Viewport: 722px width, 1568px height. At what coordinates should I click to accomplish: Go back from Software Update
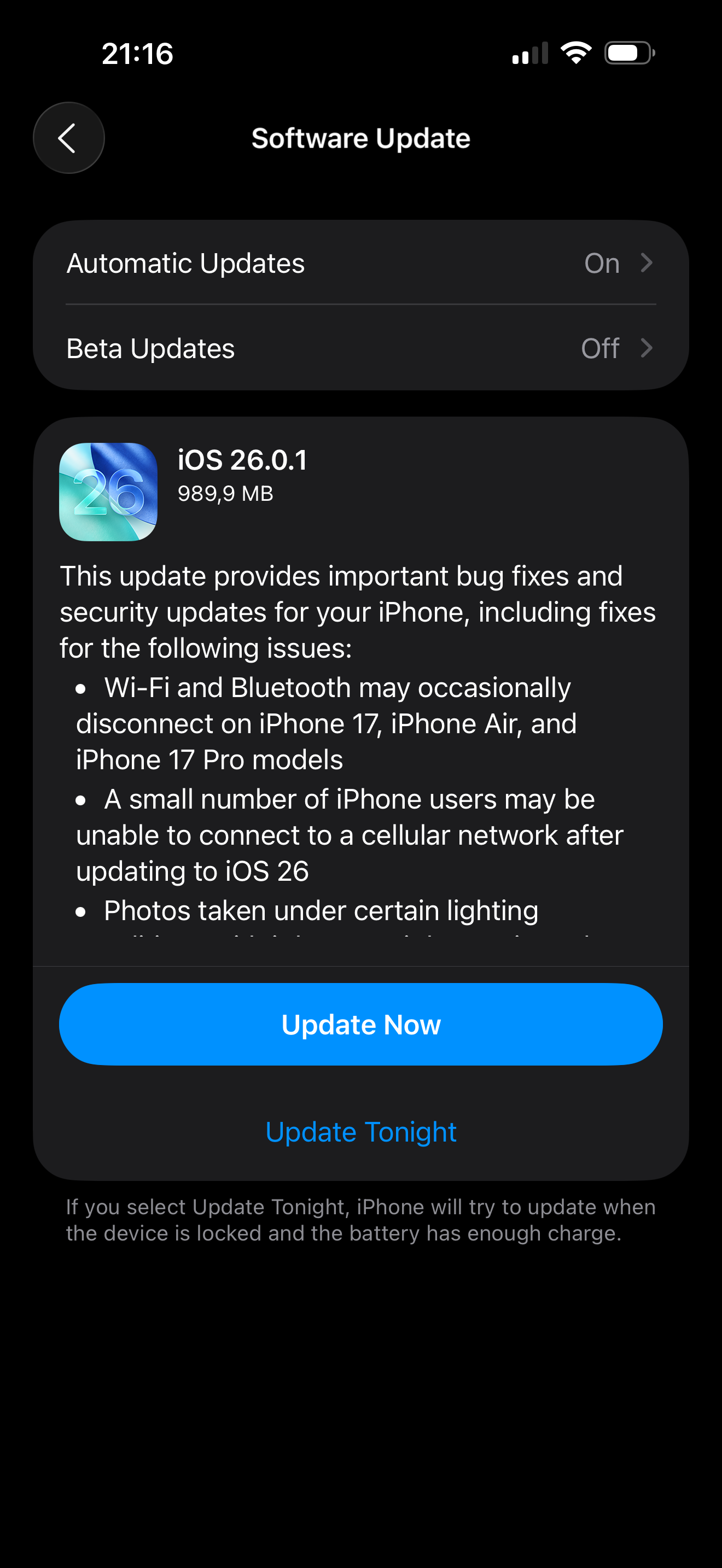(68, 138)
